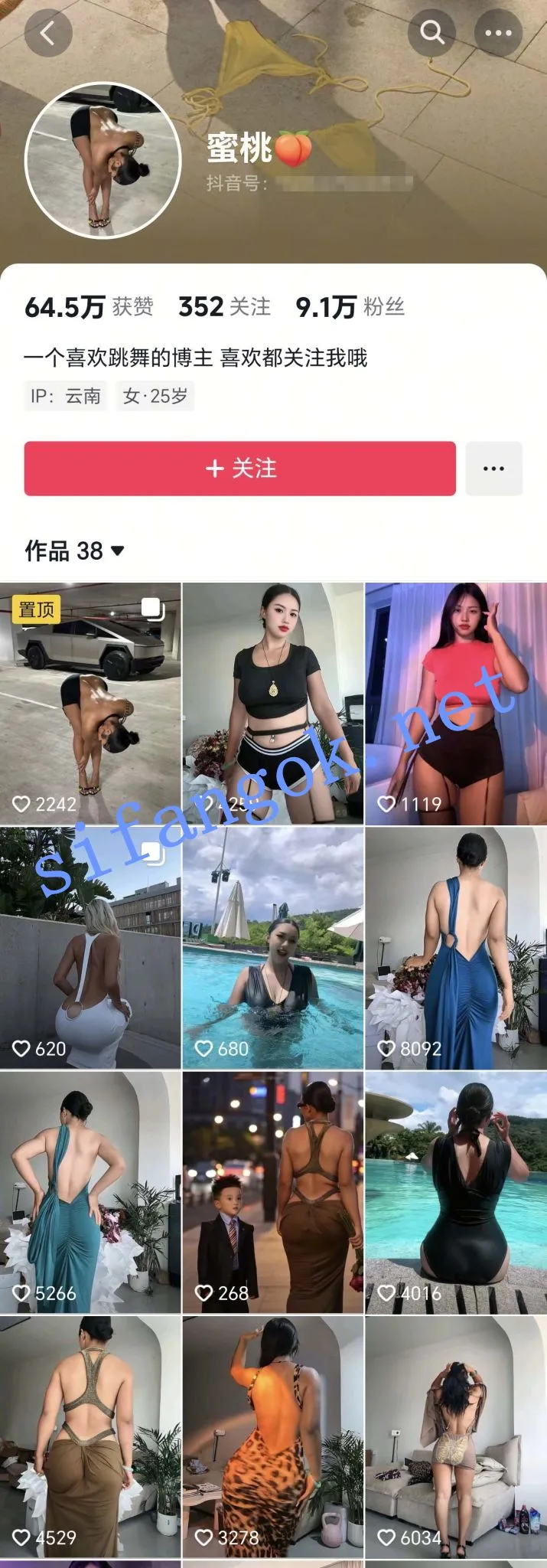Open the blue dress video with 8092 likes
Screen dimensions: 547x1568
[x=456, y=948]
